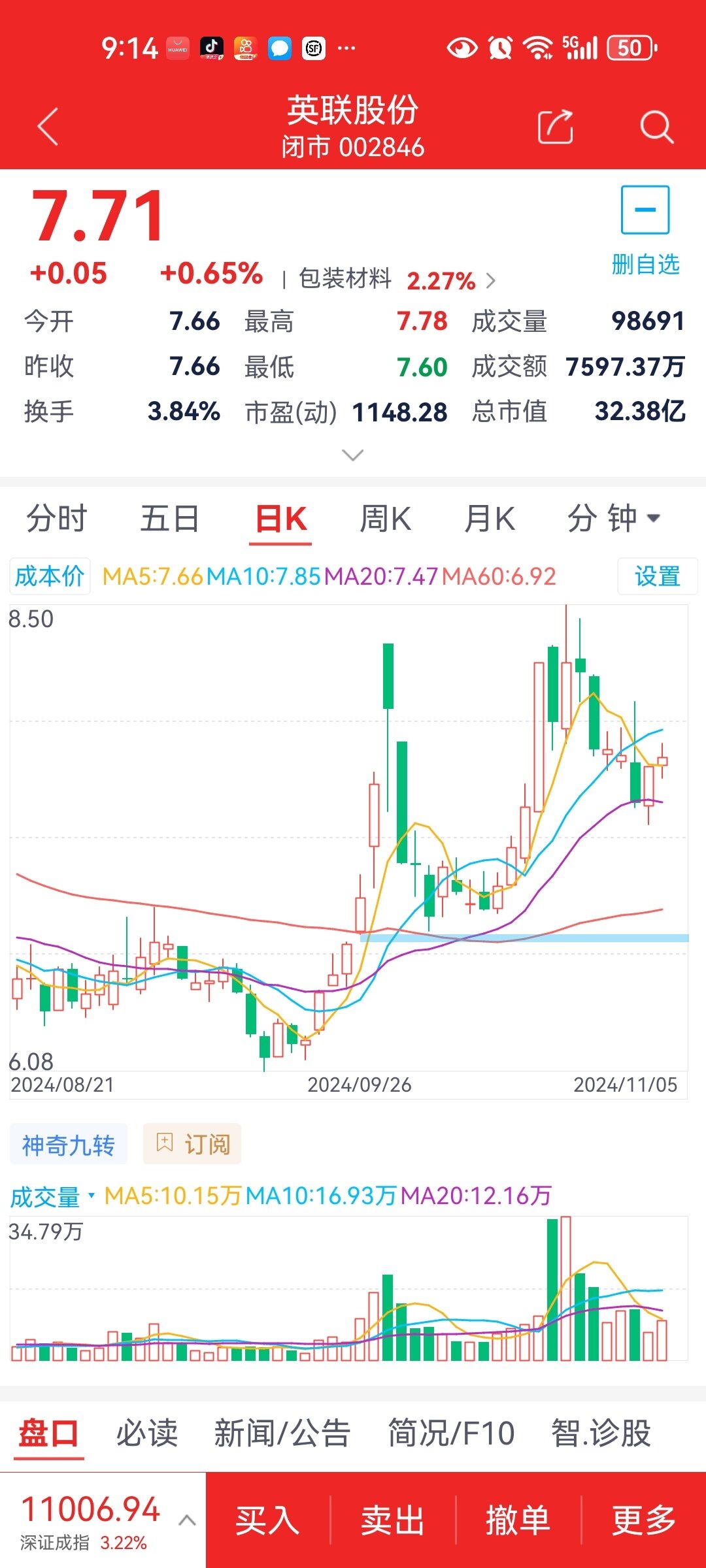
Task: Share the 英联股份 stock page
Action: 555,126
